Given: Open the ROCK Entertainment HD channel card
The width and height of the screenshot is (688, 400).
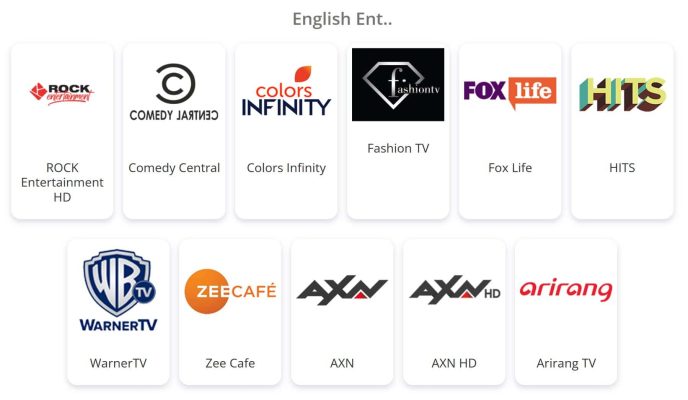Looking at the screenshot, I should pos(62,131).
